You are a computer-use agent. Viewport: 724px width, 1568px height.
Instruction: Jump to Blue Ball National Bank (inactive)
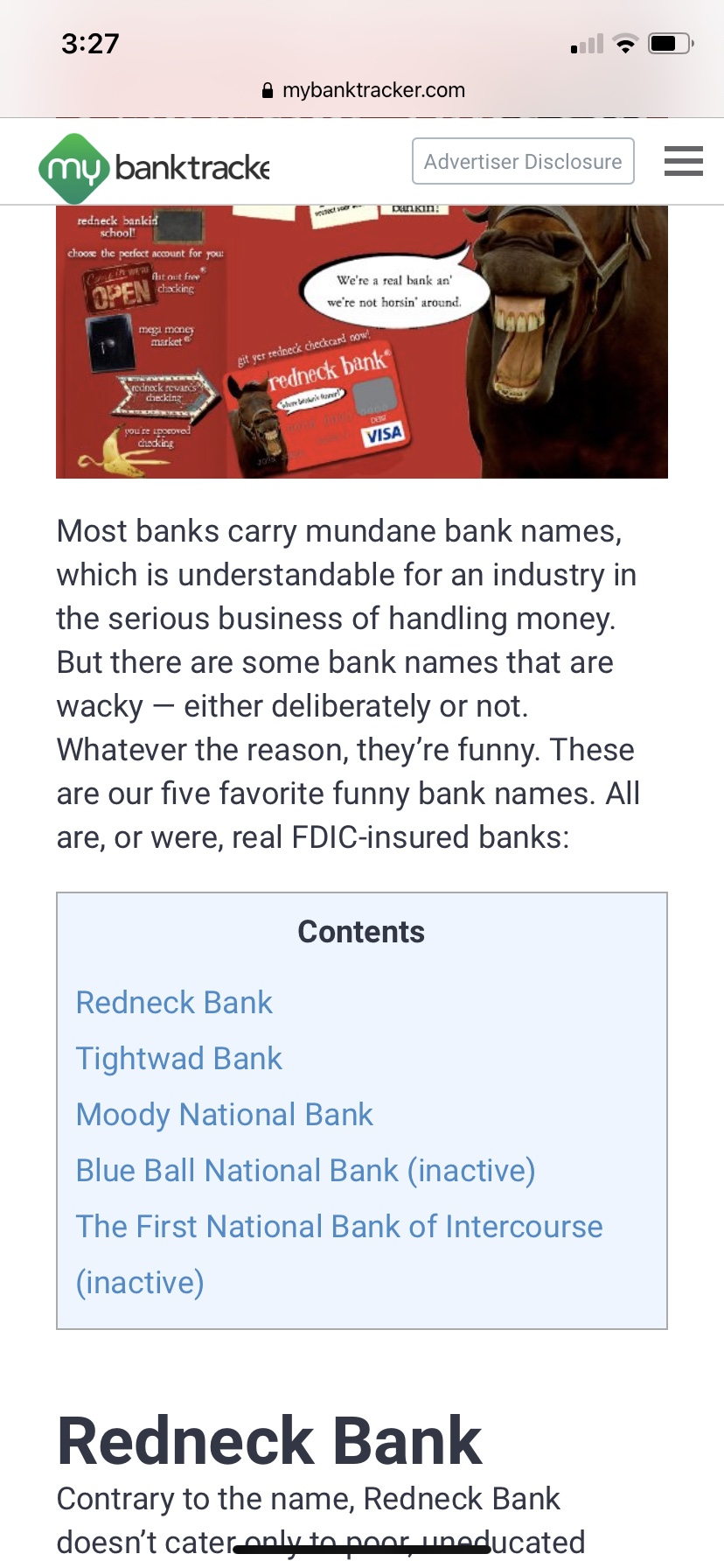coord(305,1171)
